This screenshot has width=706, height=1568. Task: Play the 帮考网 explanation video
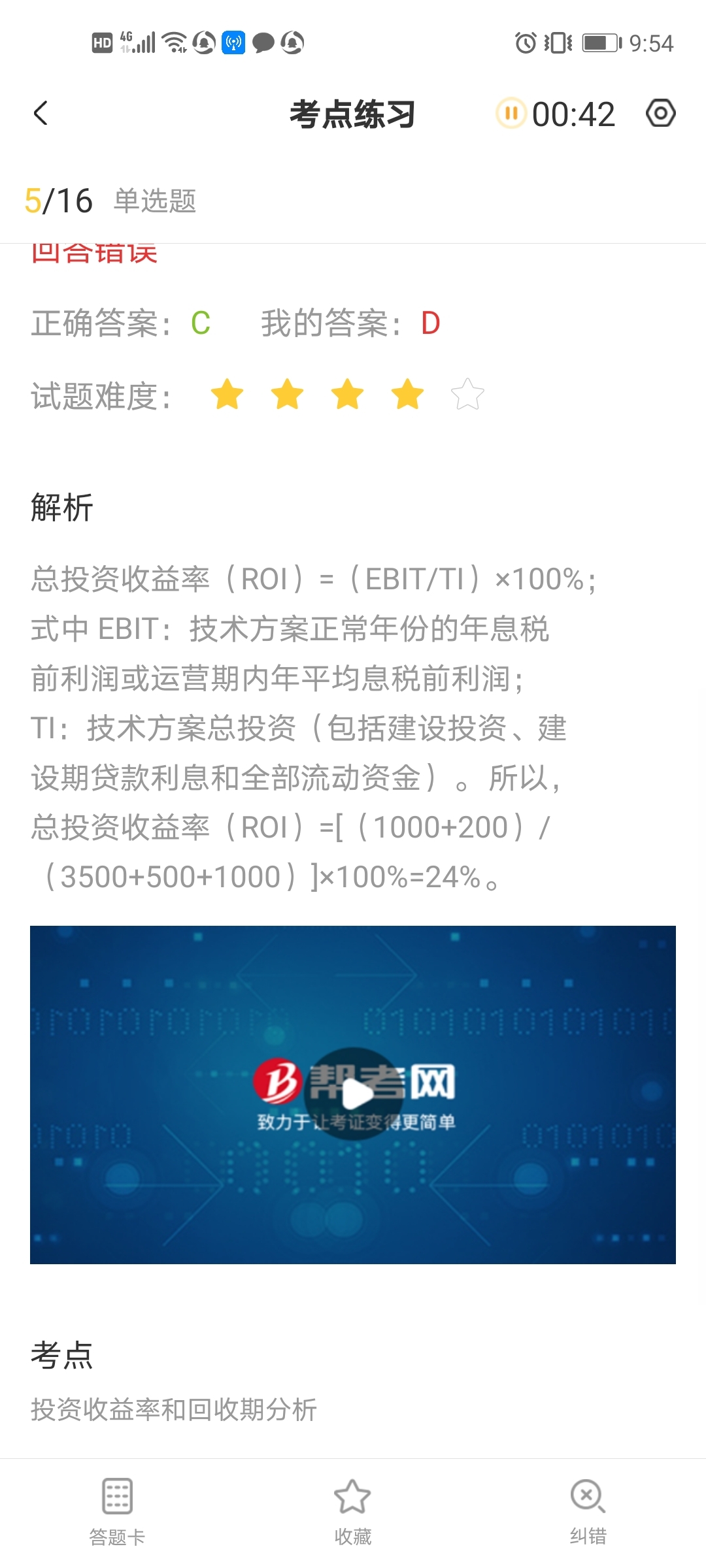pos(354,1094)
